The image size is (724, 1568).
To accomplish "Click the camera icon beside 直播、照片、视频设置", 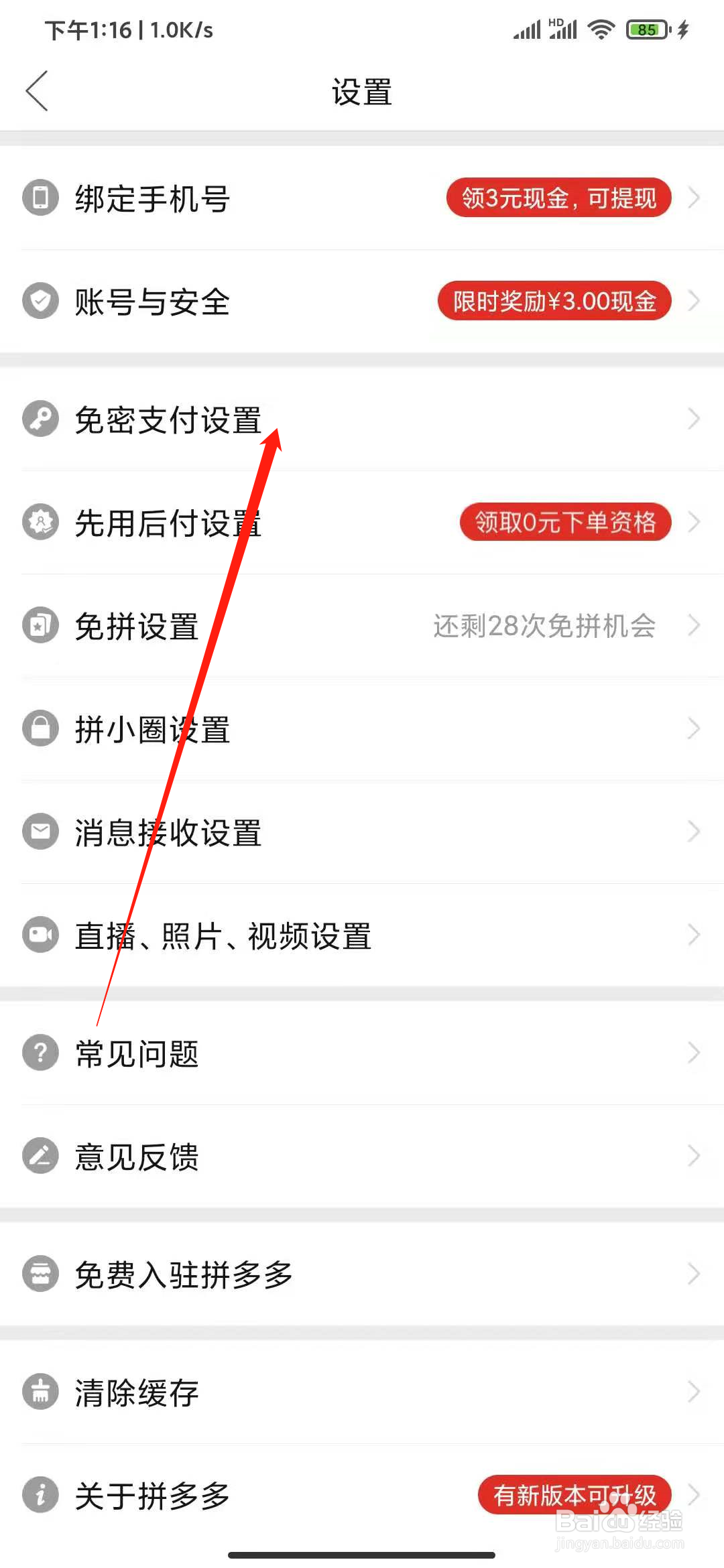I will pyautogui.click(x=40, y=935).
